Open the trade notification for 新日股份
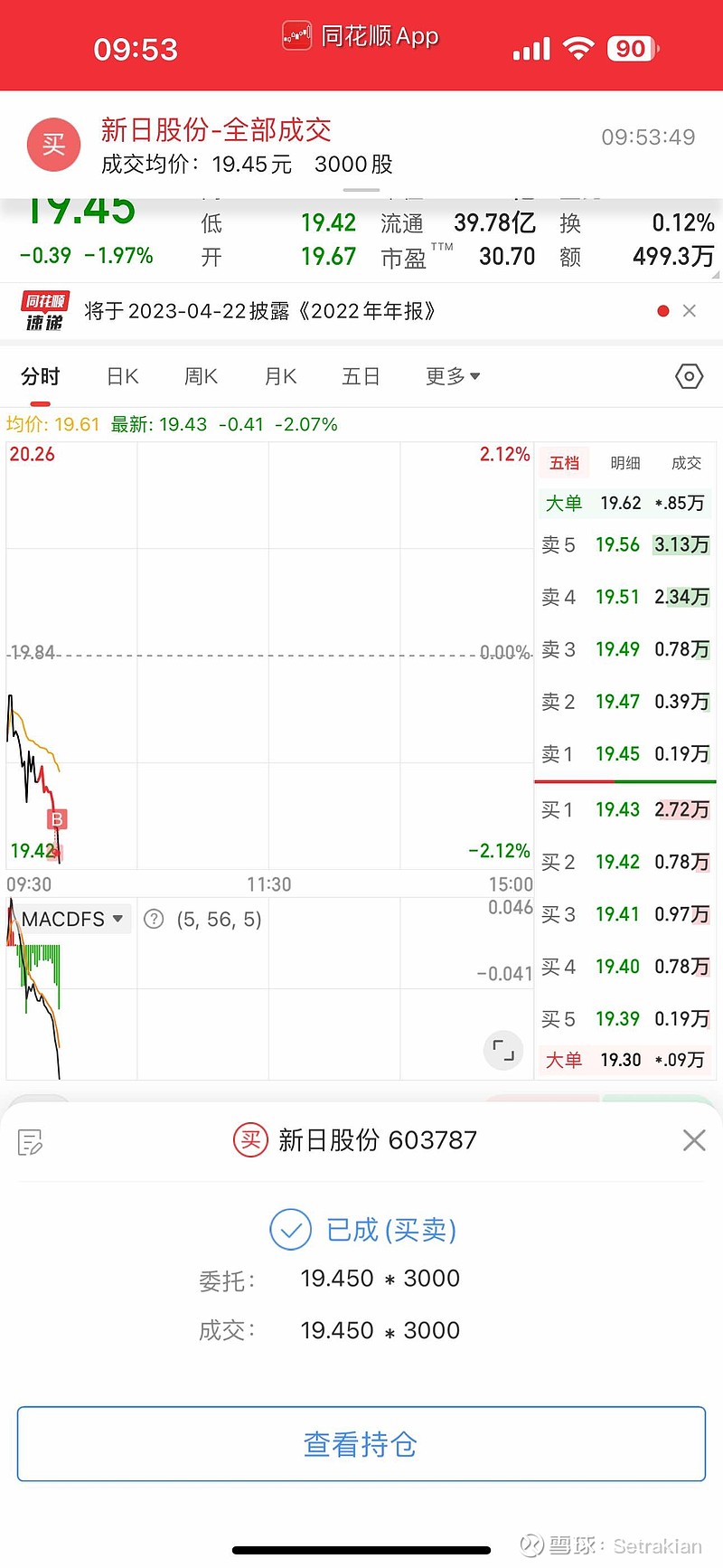723x1568 pixels. point(361,145)
